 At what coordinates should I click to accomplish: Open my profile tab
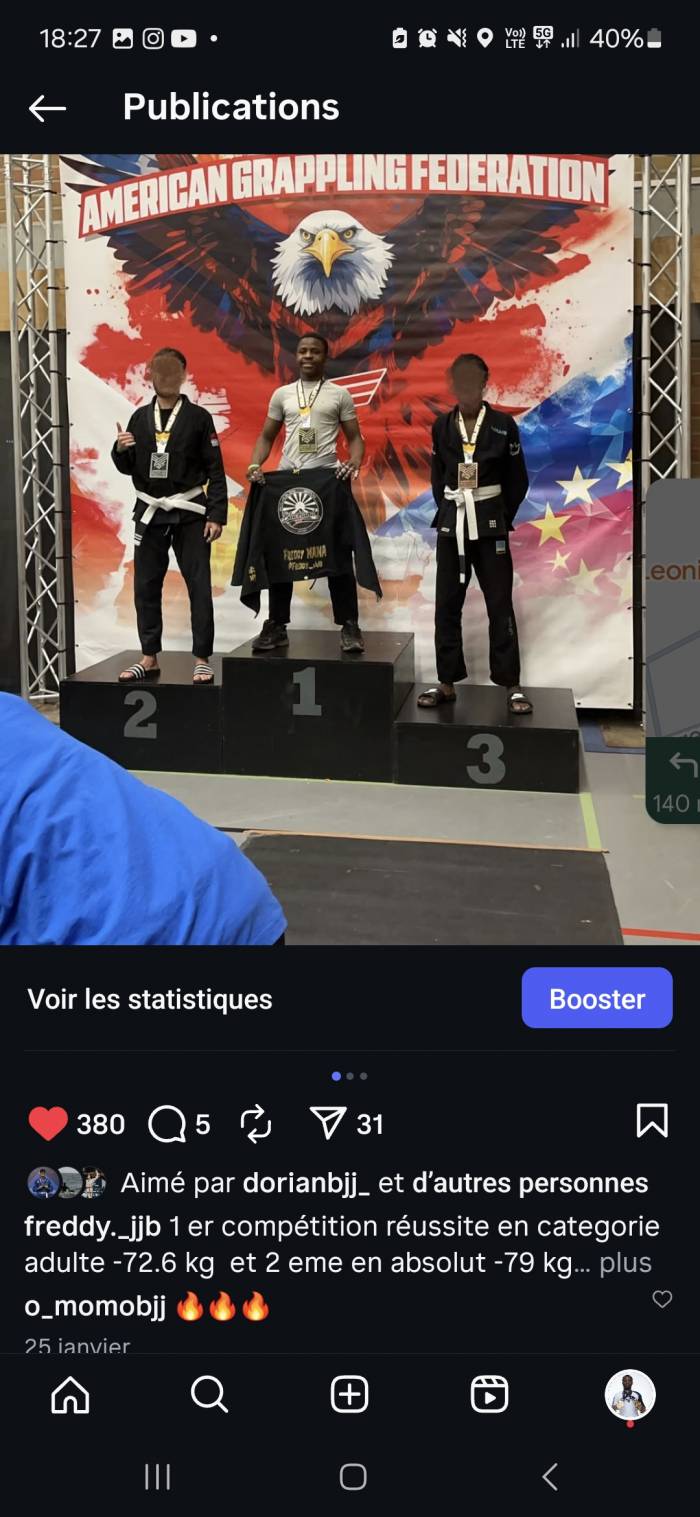click(x=630, y=1395)
